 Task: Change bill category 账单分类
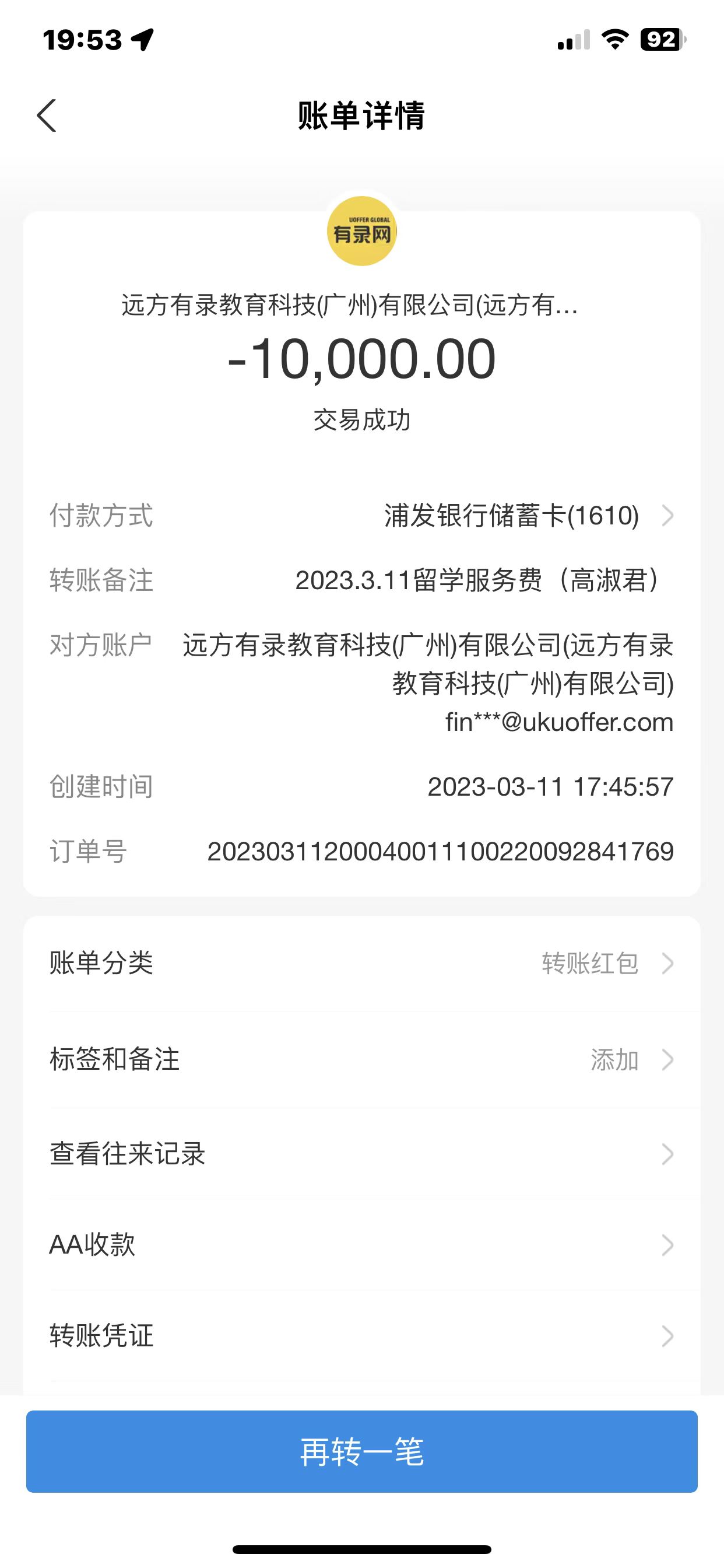(x=361, y=963)
